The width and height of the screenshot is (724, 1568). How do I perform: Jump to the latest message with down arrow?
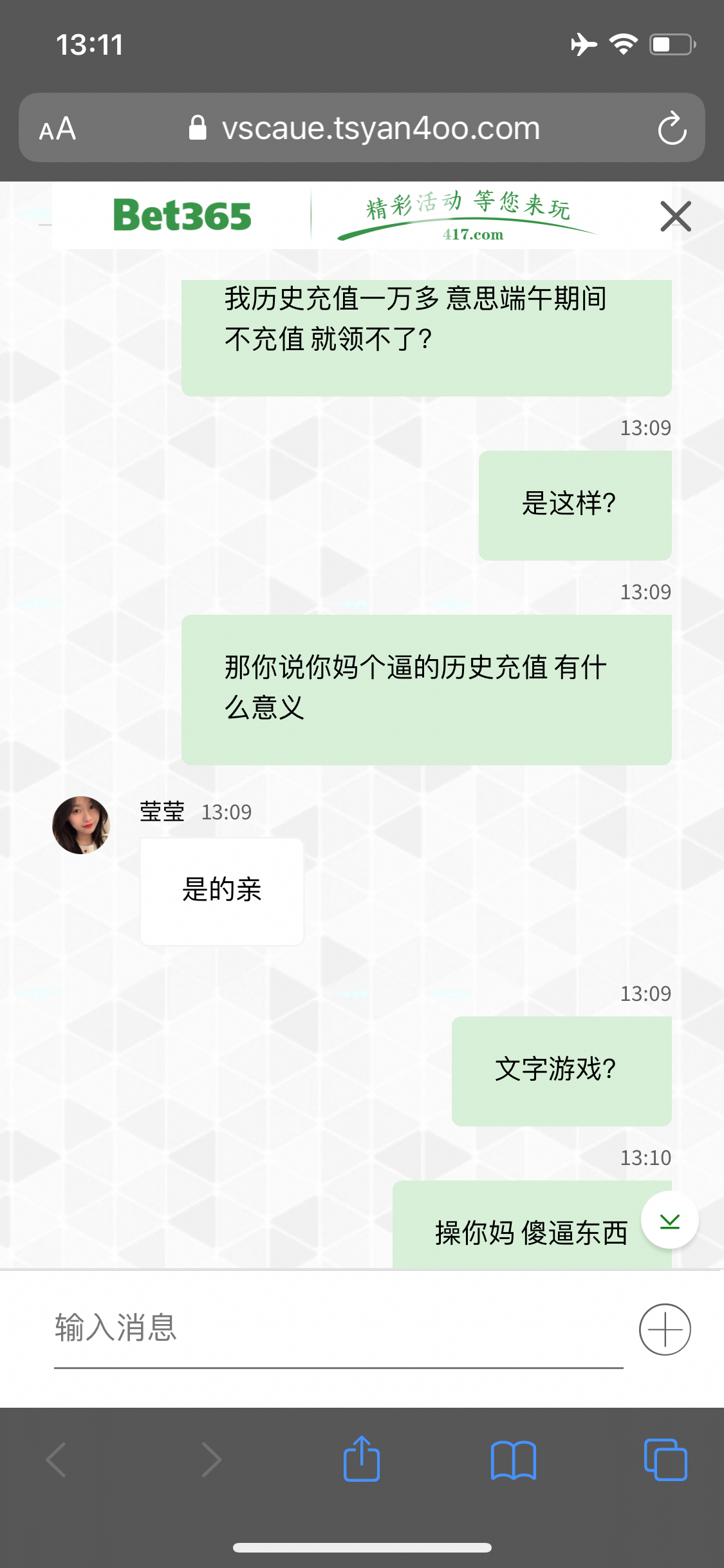670,1220
